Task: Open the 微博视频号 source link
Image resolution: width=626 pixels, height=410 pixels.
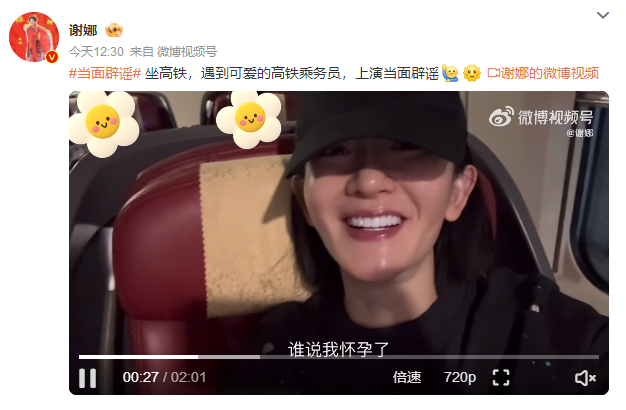Action: [187, 51]
